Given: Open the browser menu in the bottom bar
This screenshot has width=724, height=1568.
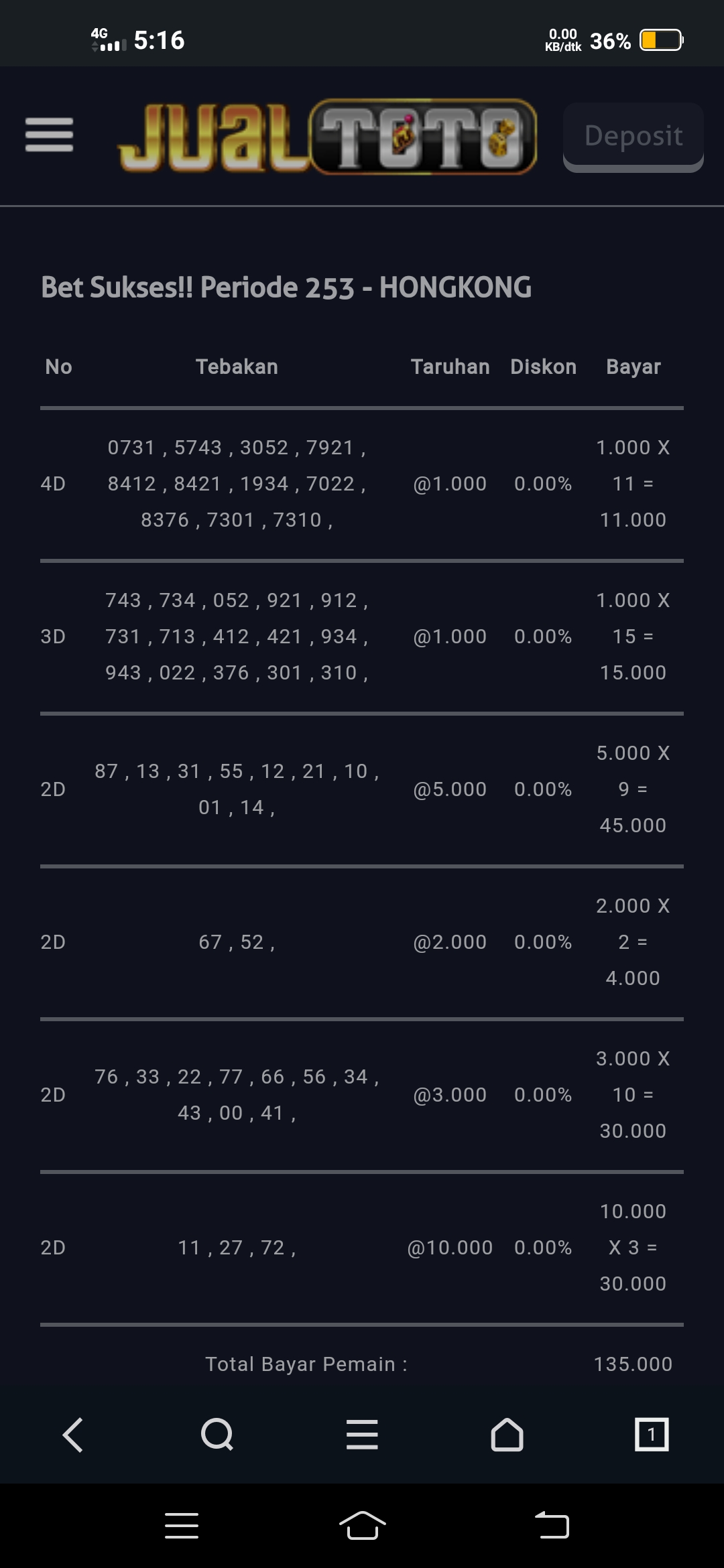Looking at the screenshot, I should (x=362, y=1435).
